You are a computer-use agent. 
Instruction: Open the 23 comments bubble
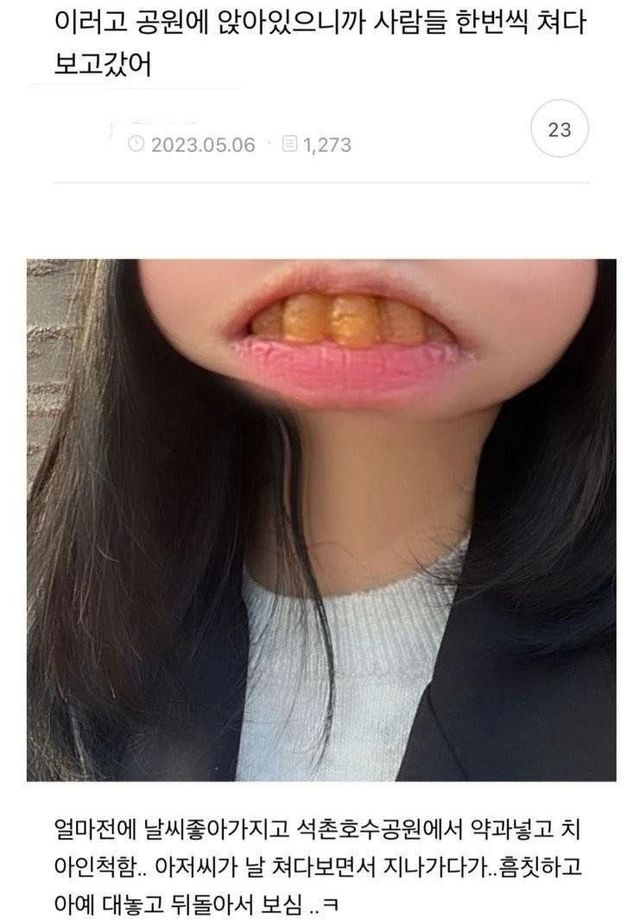[559, 131]
